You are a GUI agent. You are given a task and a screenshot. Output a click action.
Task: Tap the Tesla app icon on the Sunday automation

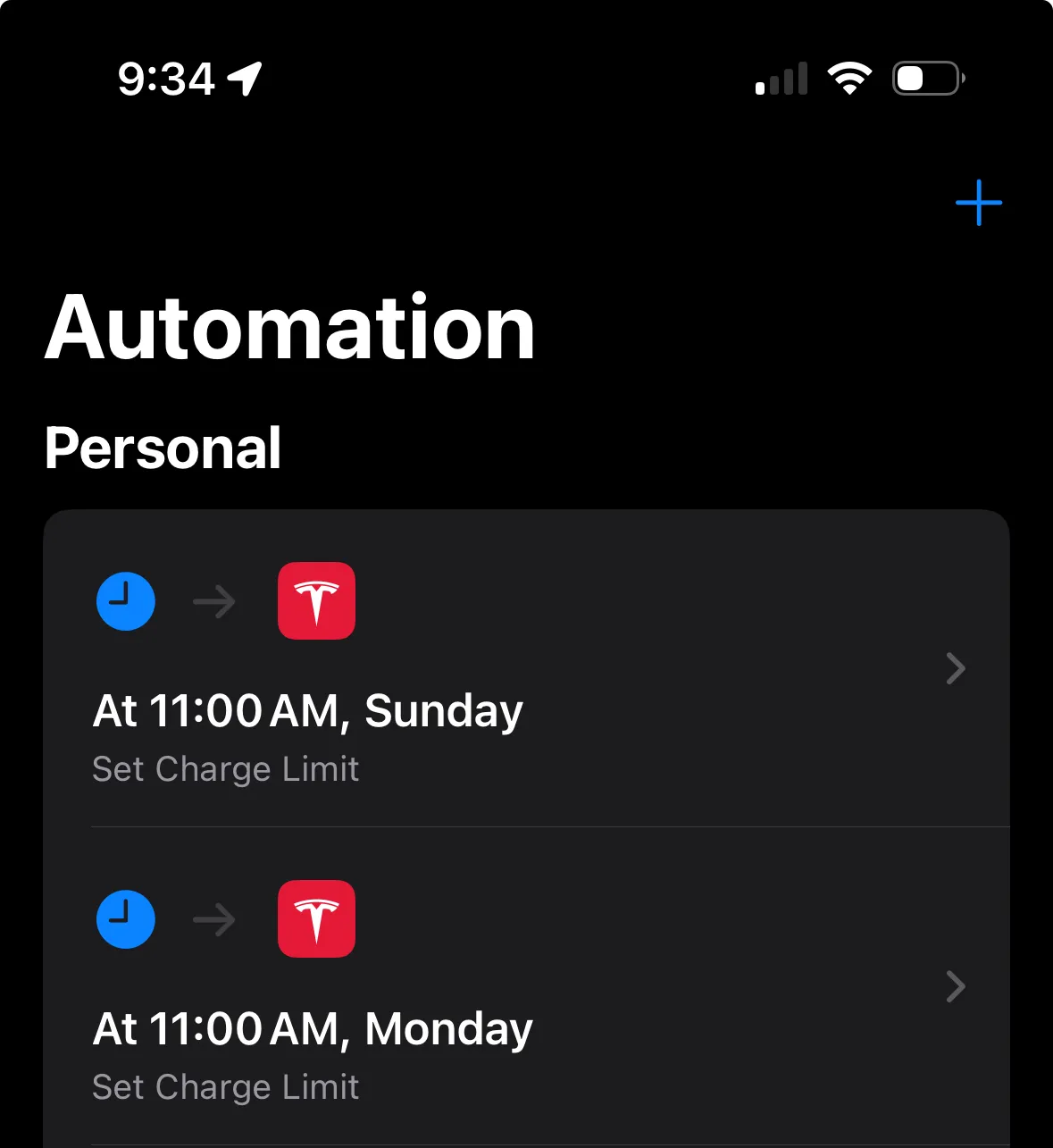(x=316, y=600)
